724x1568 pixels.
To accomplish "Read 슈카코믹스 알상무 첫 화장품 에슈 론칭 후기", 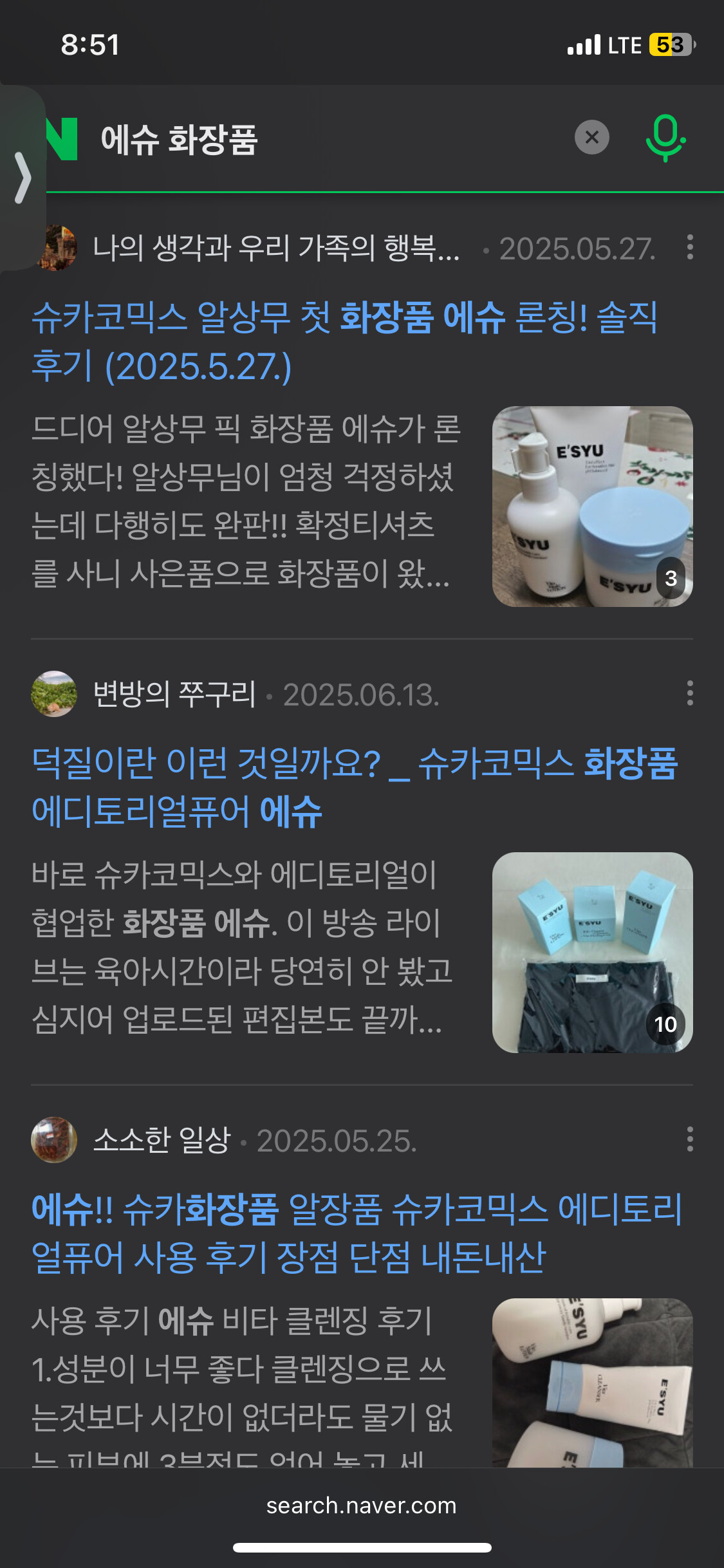I will 344,342.
